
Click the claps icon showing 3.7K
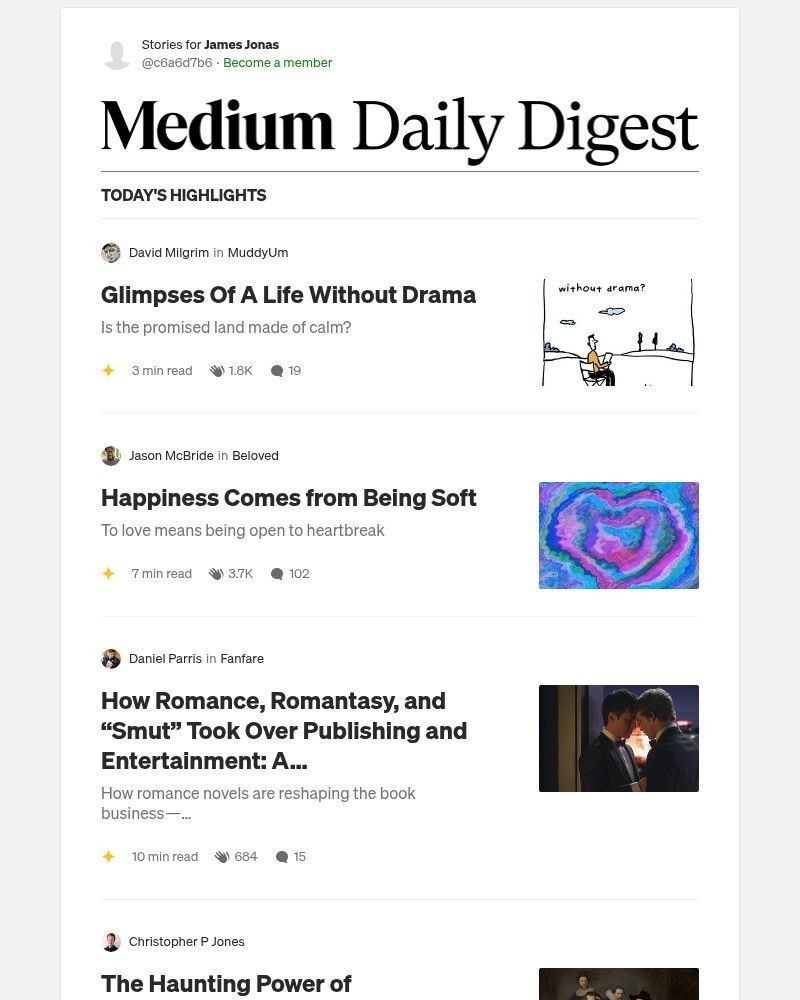[217, 573]
